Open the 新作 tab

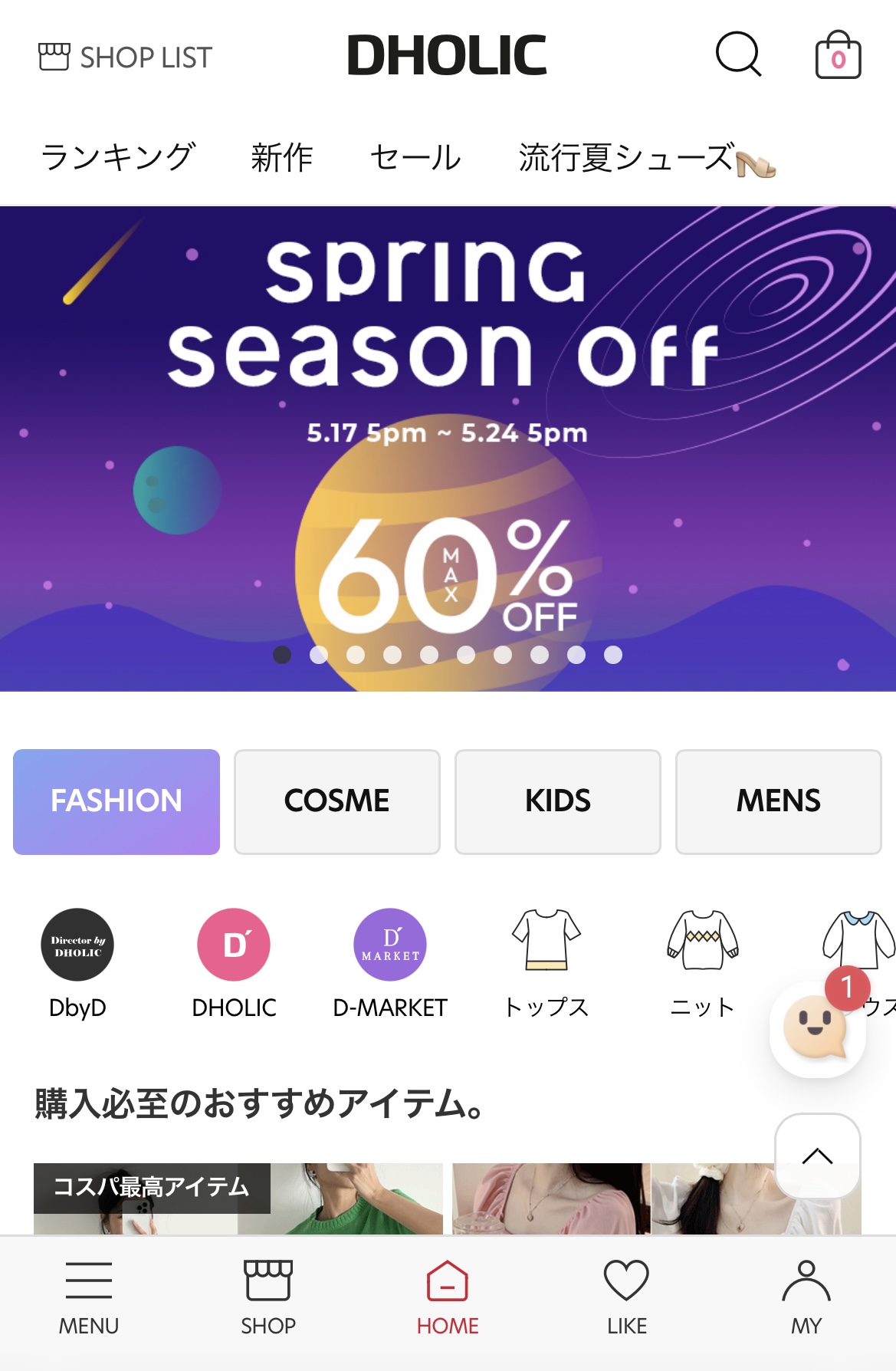[281, 157]
